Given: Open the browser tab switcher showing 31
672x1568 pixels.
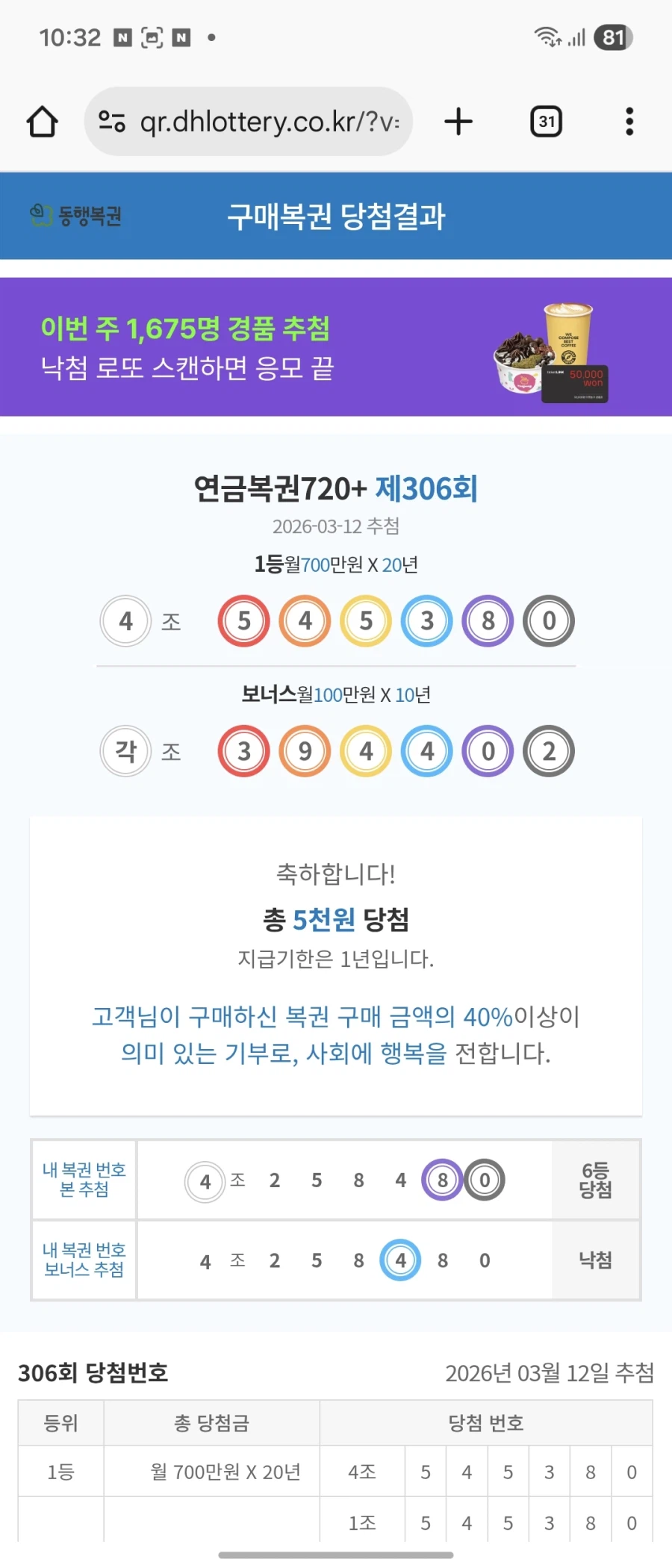Looking at the screenshot, I should pyautogui.click(x=547, y=121).
